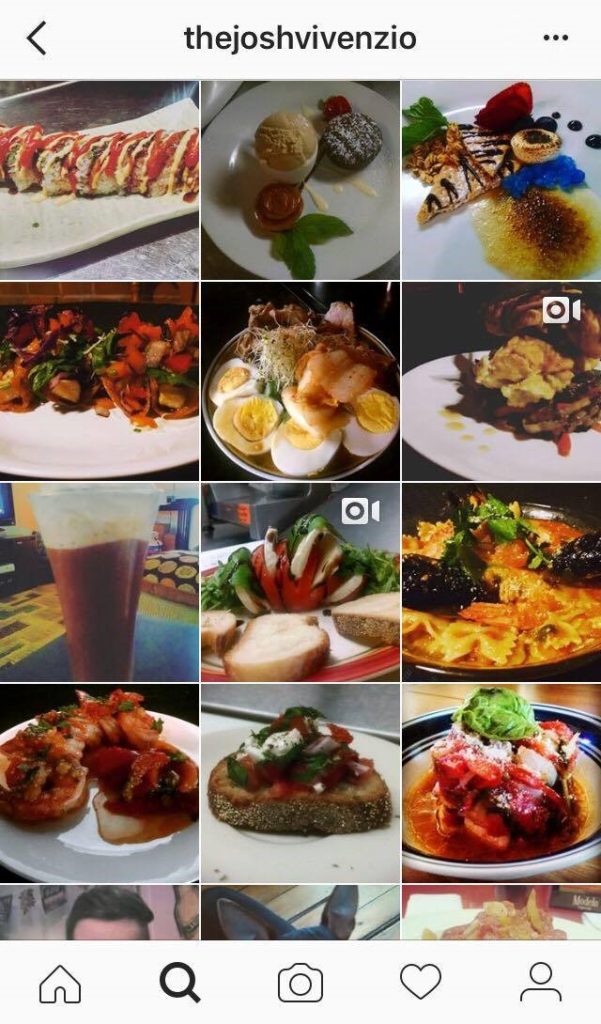Viewport: 601px width, 1024px height.
Task: View the bruschetta toast post
Action: tap(300, 783)
